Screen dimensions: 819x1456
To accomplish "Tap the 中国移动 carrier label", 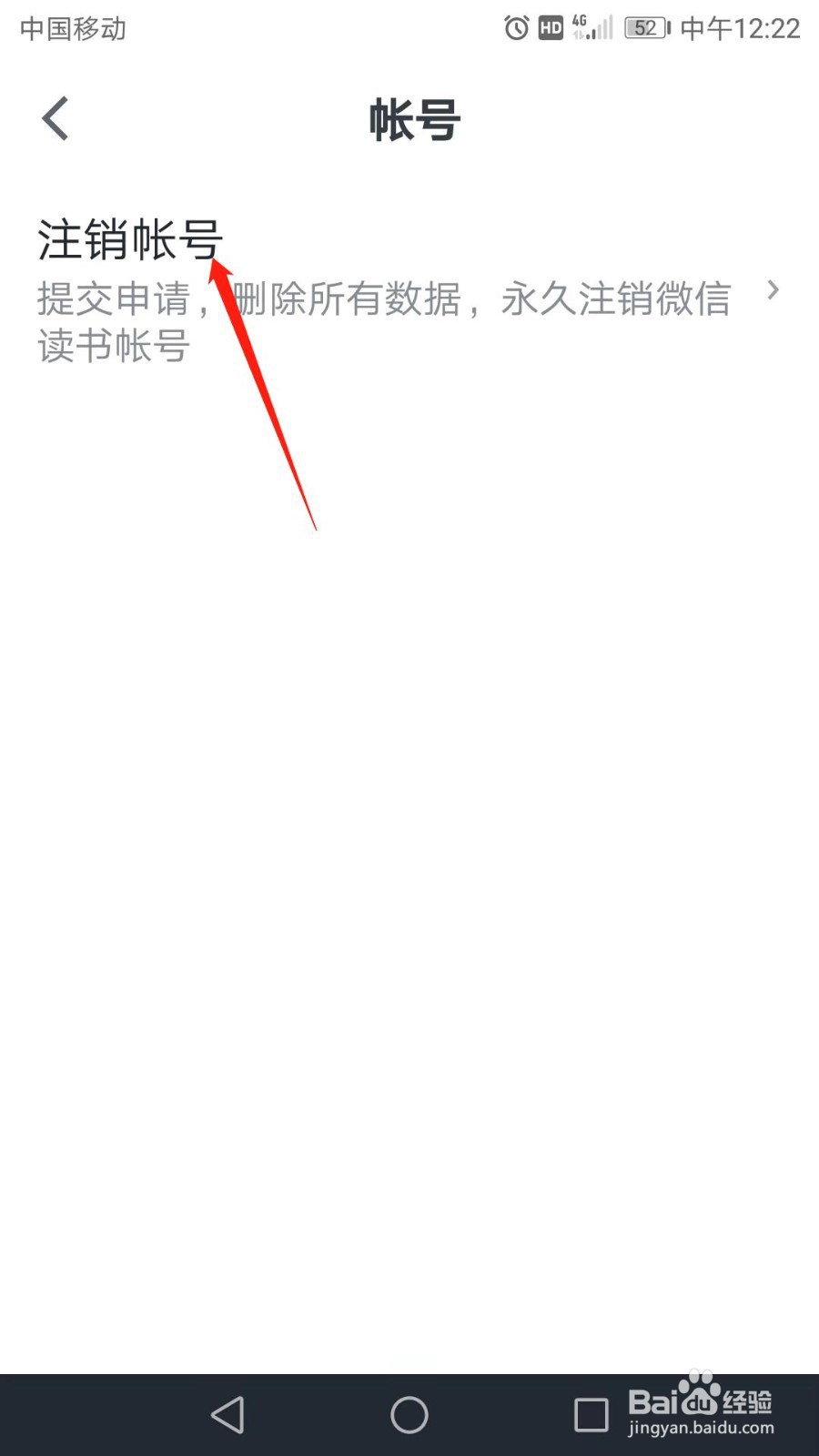I will pos(71,28).
